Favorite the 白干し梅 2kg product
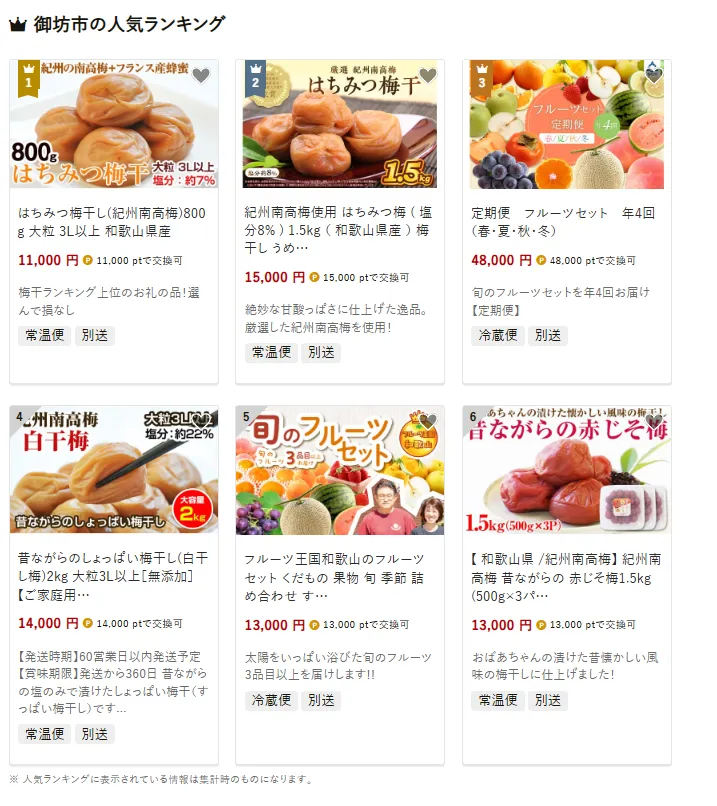 coord(201,422)
